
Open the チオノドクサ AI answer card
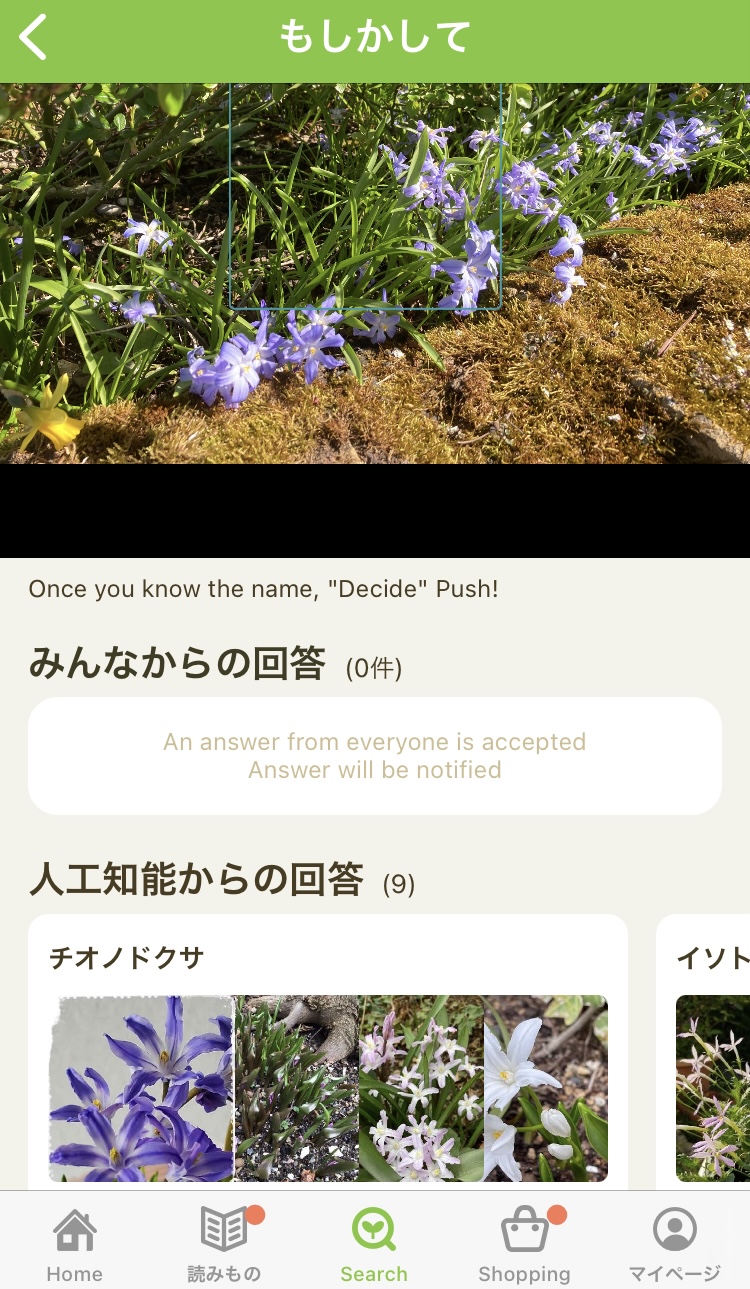click(328, 1052)
